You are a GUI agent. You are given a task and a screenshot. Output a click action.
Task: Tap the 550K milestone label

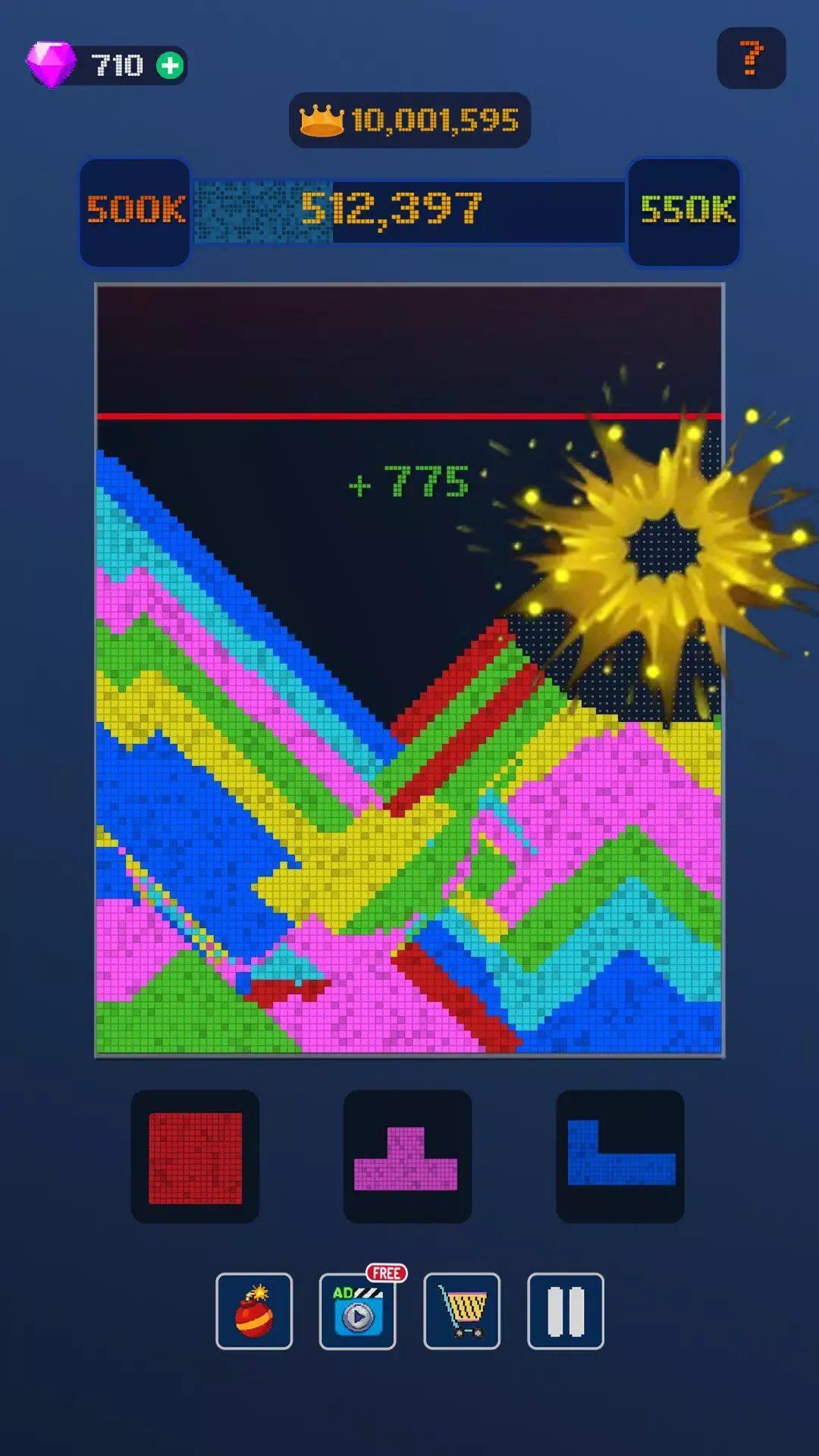[683, 209]
